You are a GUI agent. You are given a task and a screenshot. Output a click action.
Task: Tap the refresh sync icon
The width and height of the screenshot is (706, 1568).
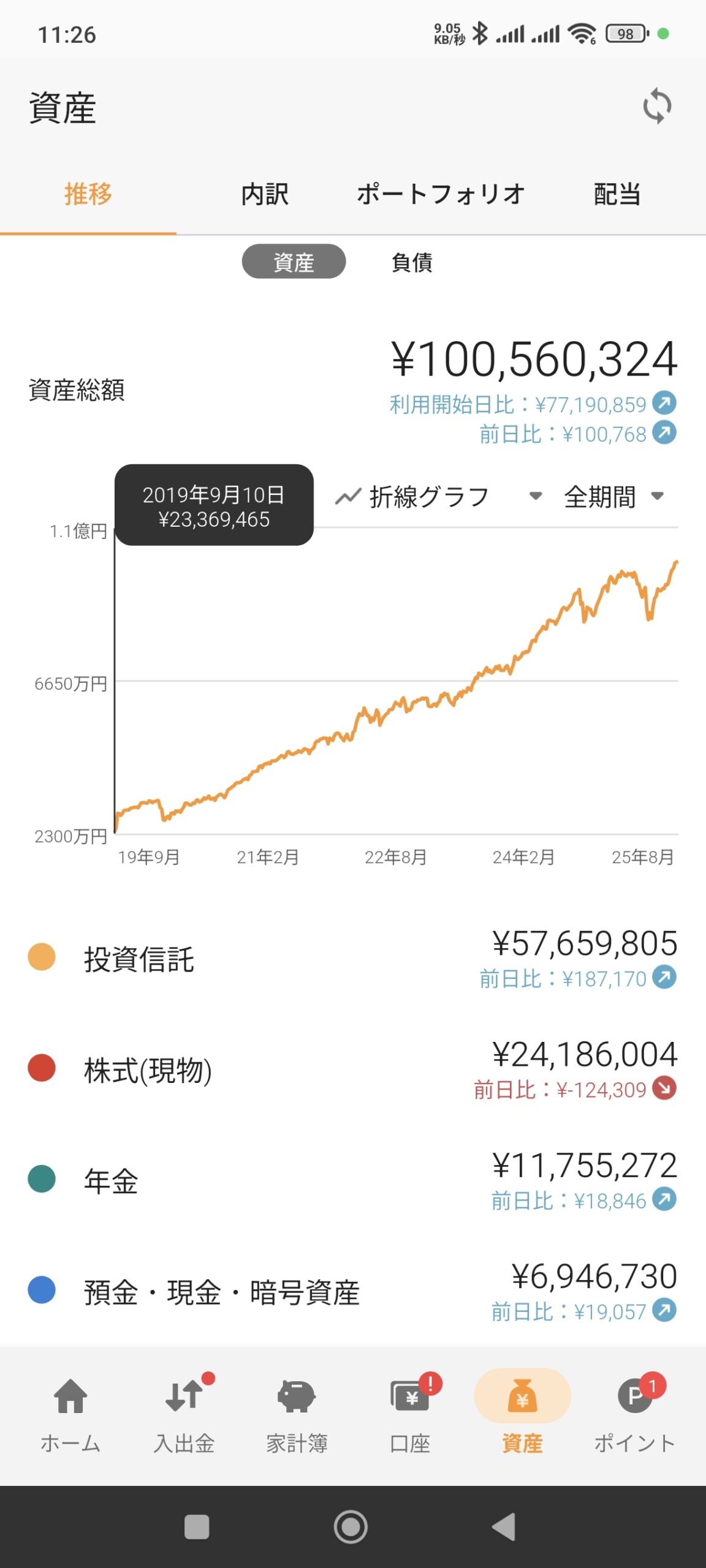657,106
